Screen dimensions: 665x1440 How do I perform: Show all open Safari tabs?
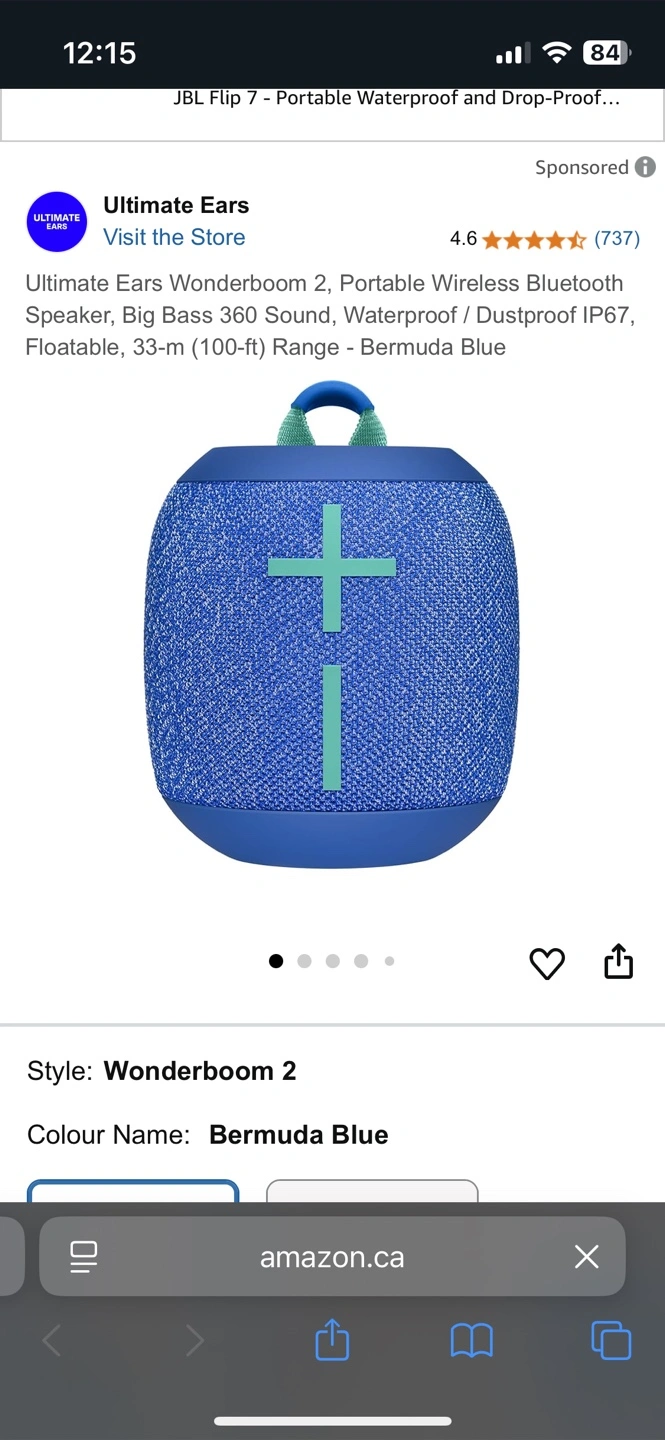pyautogui.click(x=611, y=1341)
